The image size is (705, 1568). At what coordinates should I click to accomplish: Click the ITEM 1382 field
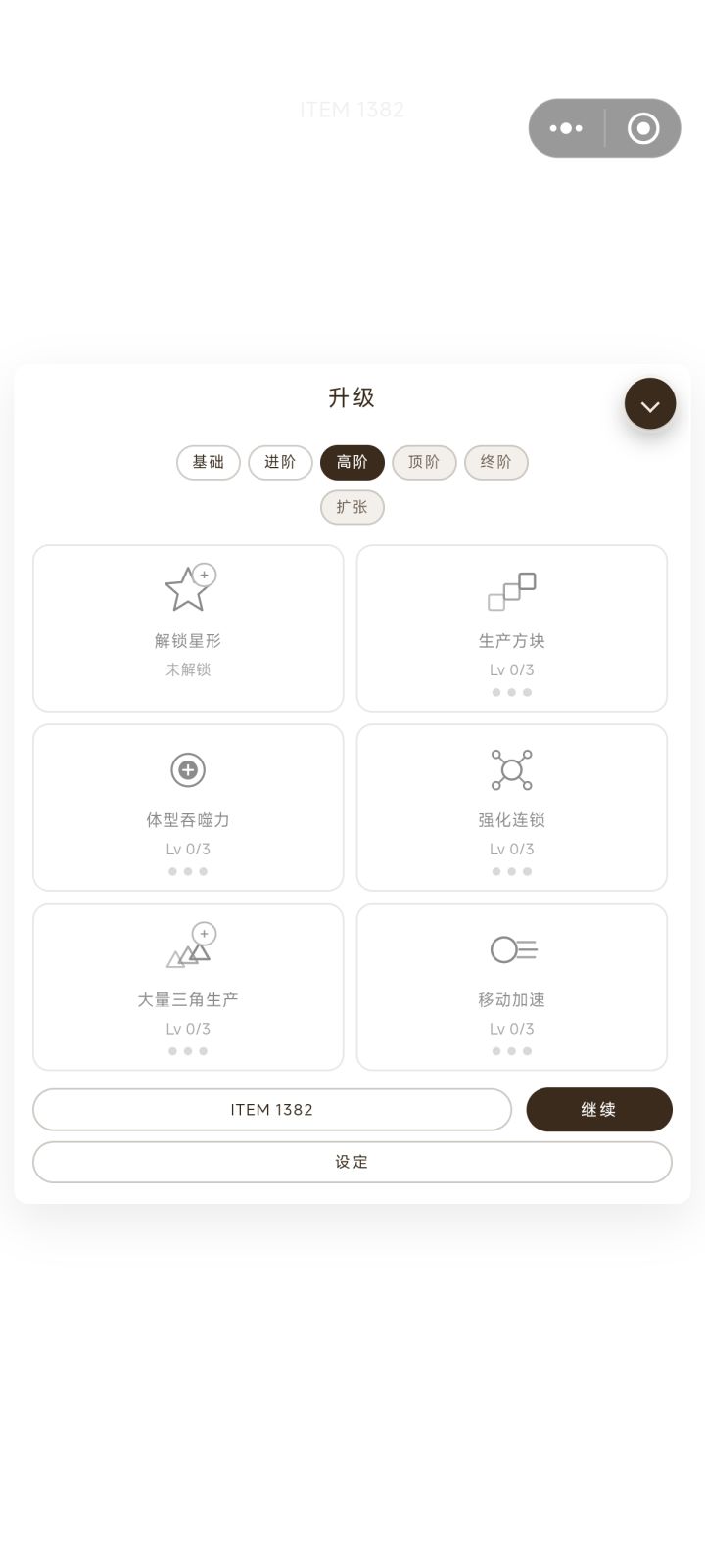(x=272, y=1110)
